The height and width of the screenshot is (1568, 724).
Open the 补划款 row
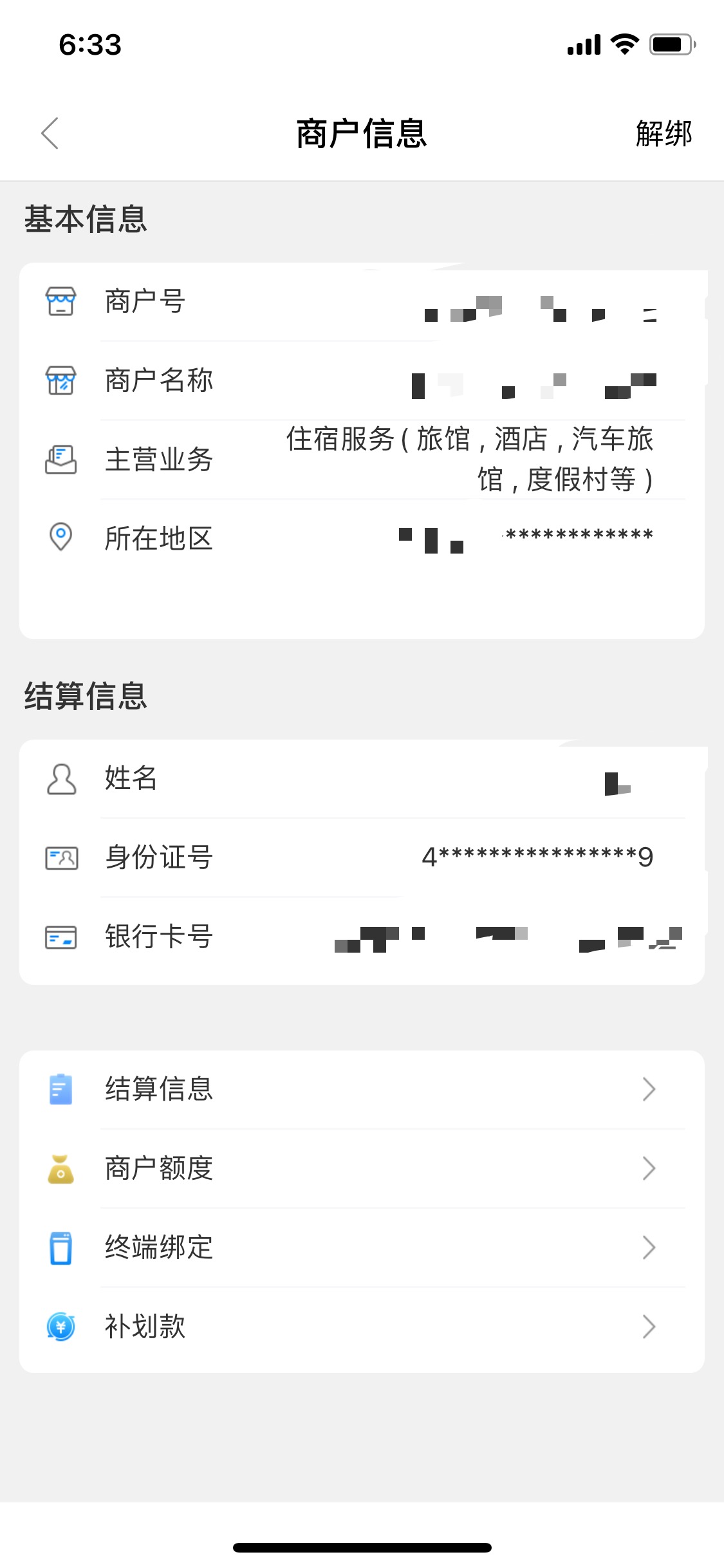coord(362,1327)
